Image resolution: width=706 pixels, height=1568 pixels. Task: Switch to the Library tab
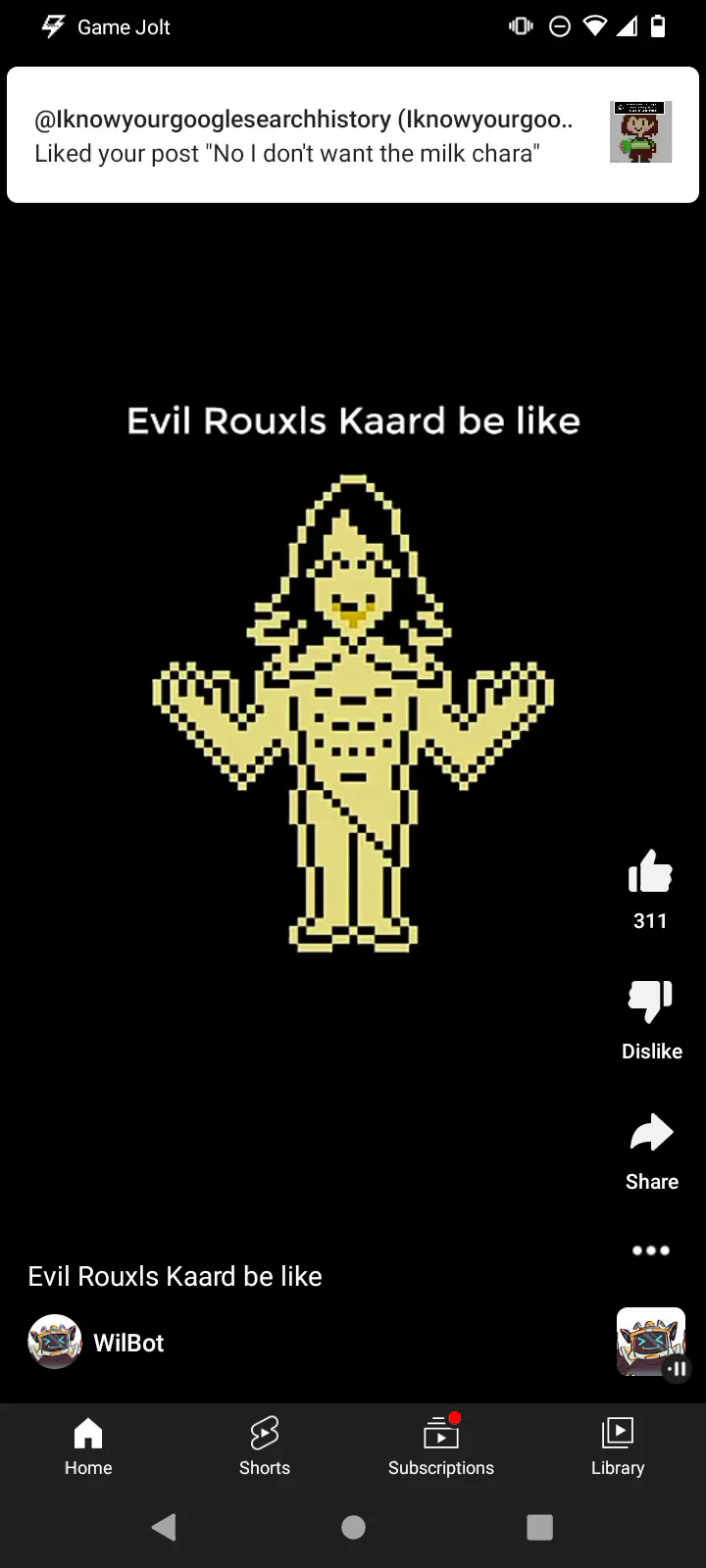tap(618, 1447)
